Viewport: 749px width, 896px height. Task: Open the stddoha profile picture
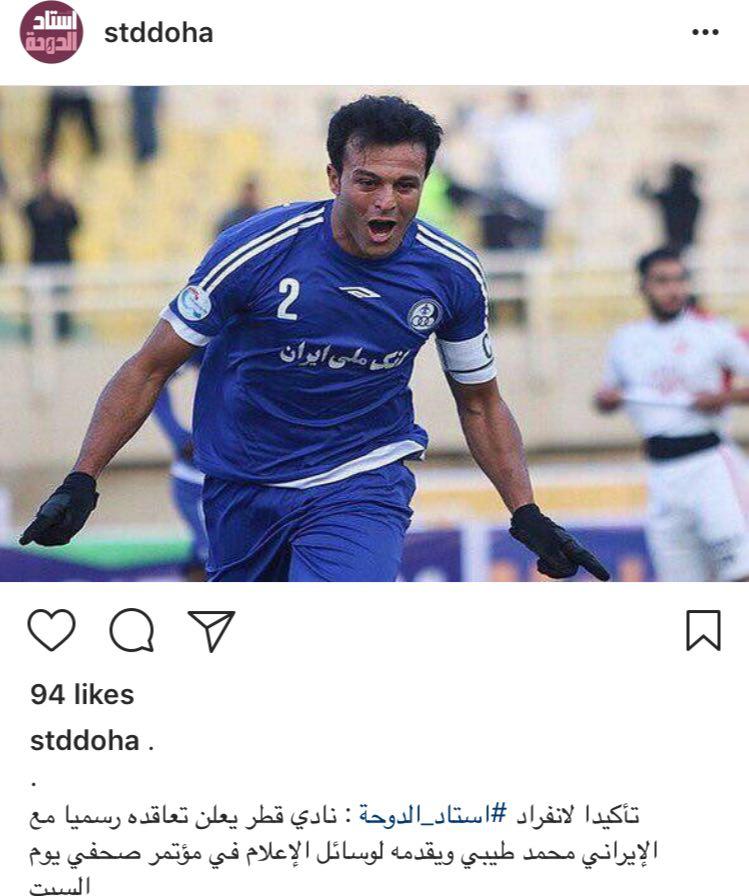51,32
